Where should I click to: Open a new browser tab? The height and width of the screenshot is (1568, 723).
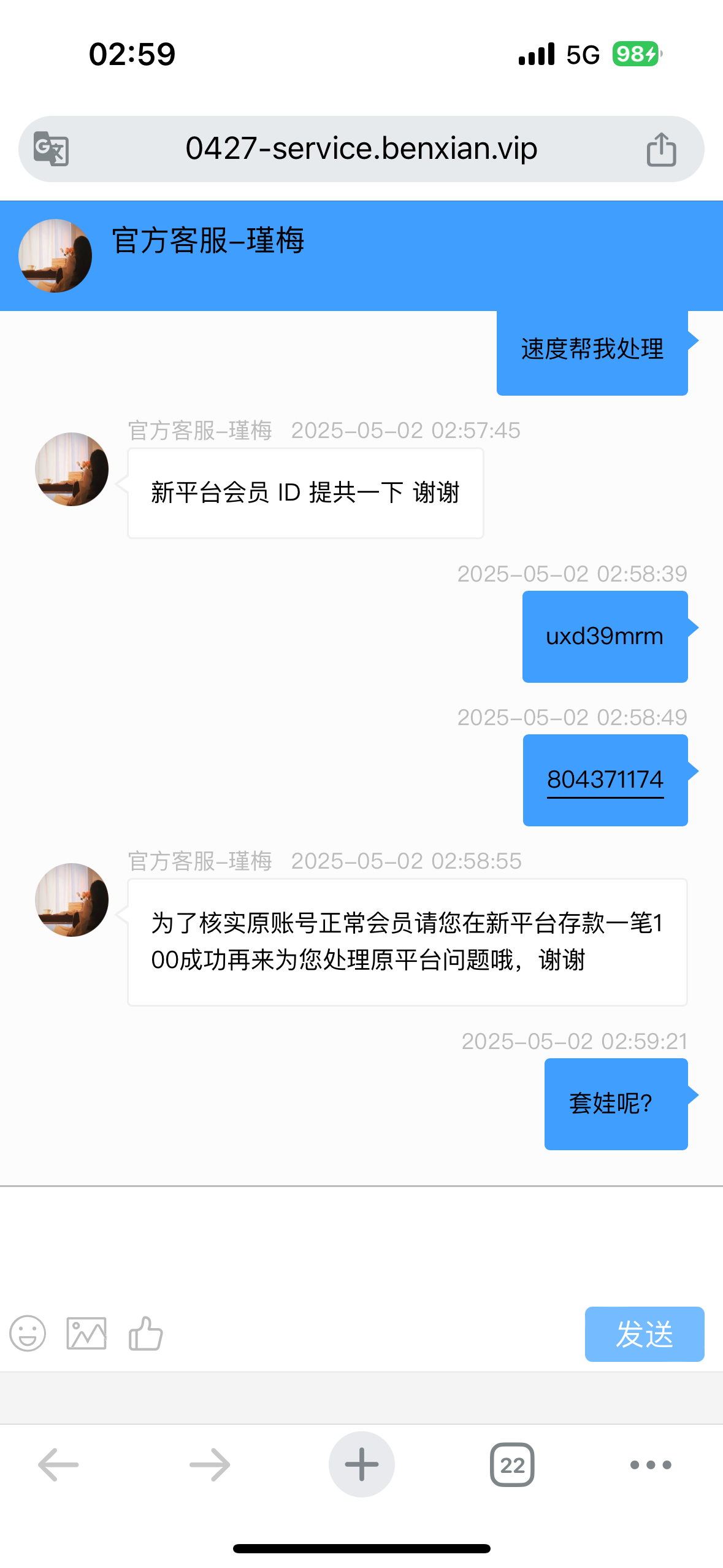[361, 1464]
